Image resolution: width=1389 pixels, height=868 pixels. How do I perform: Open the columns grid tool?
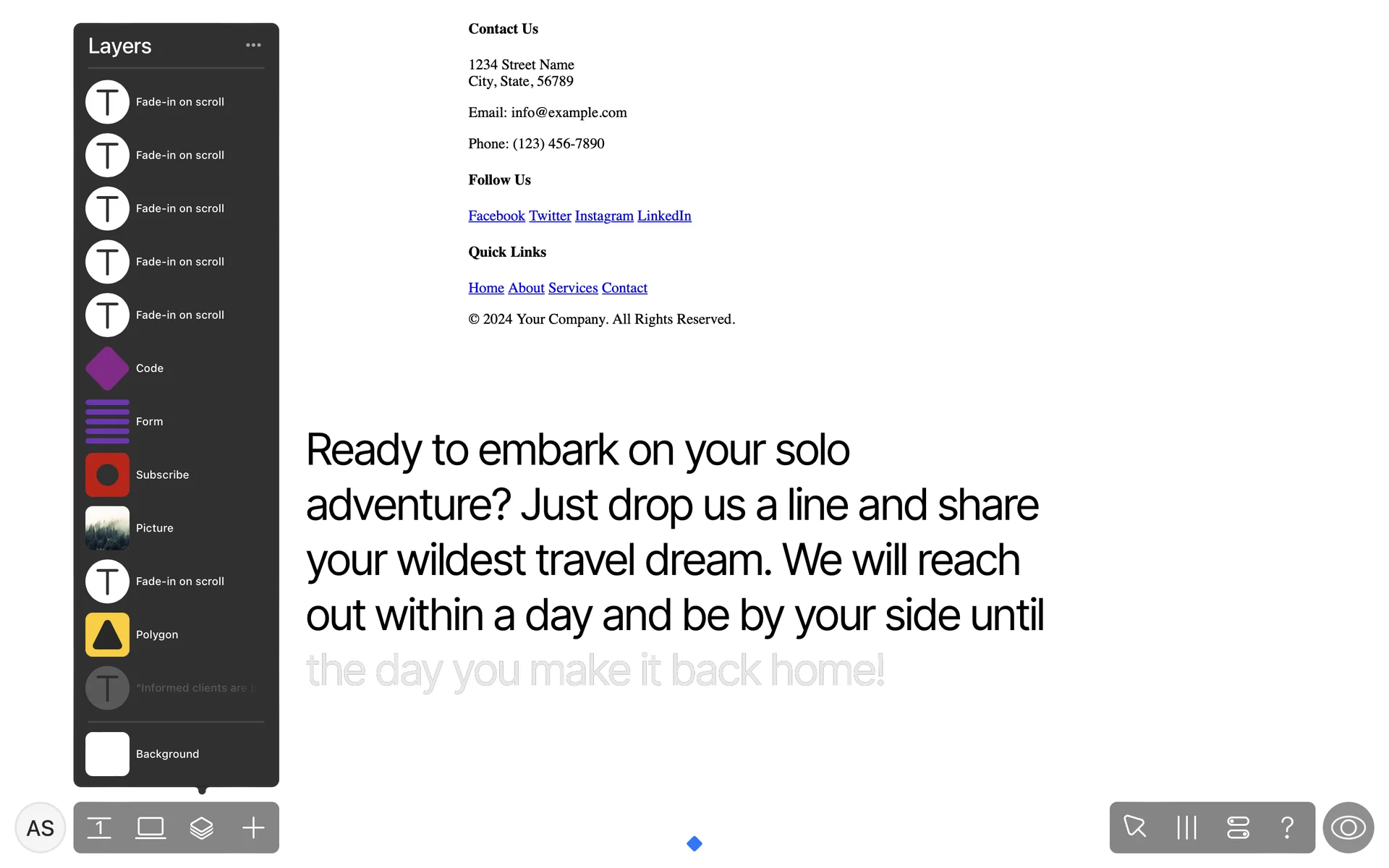1186,827
